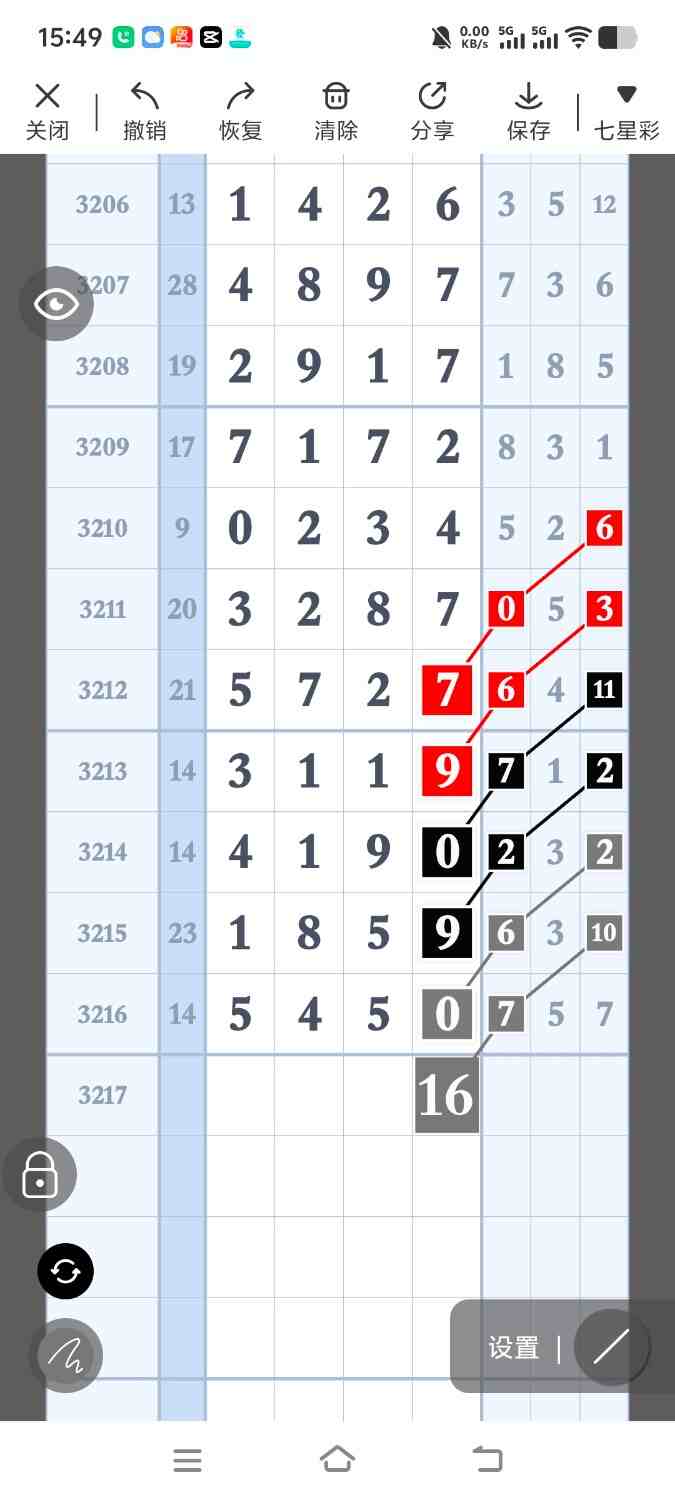Open the 设置 settings panel
The image size is (675, 1500).
[x=514, y=1347]
